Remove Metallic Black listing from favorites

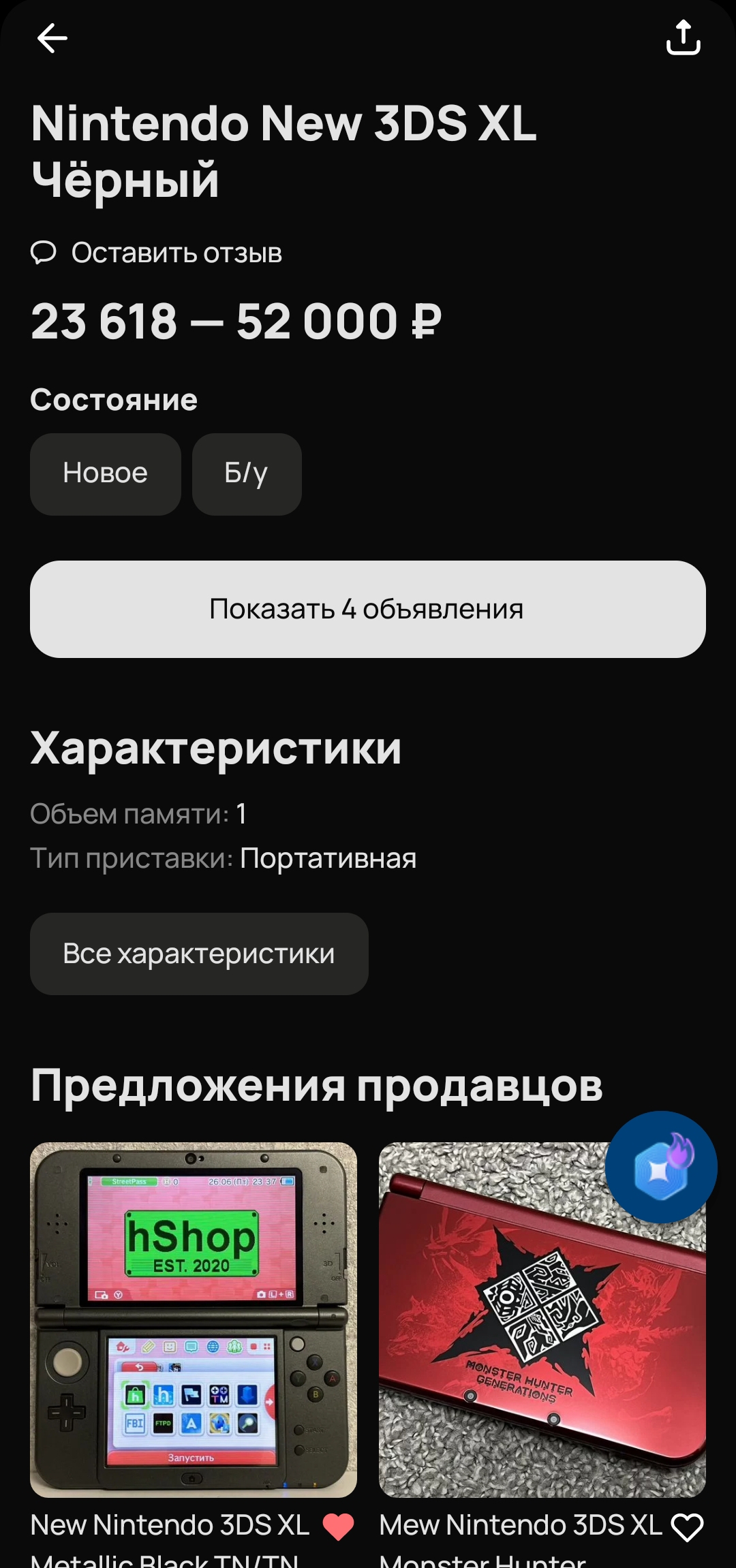[338, 1526]
